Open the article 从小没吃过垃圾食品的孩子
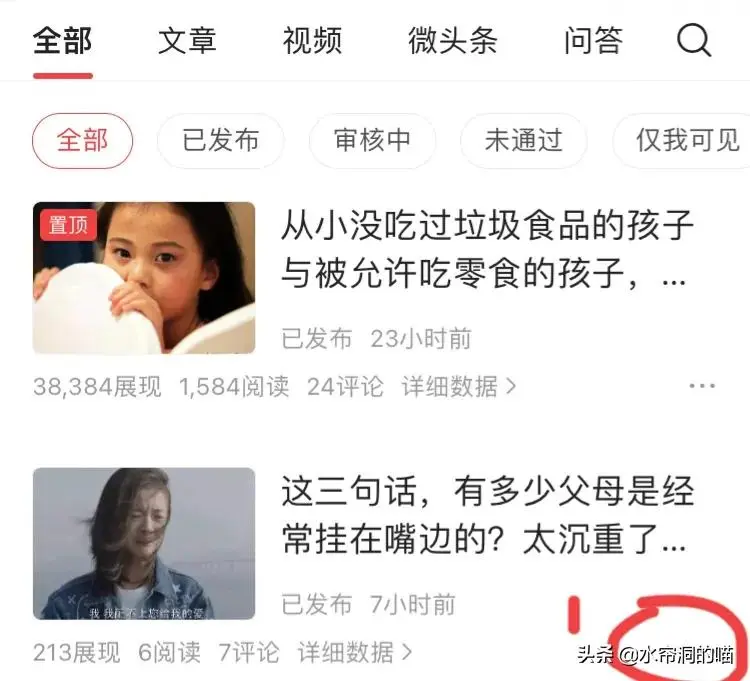Screen dimensions: 750x681 (x=487, y=249)
